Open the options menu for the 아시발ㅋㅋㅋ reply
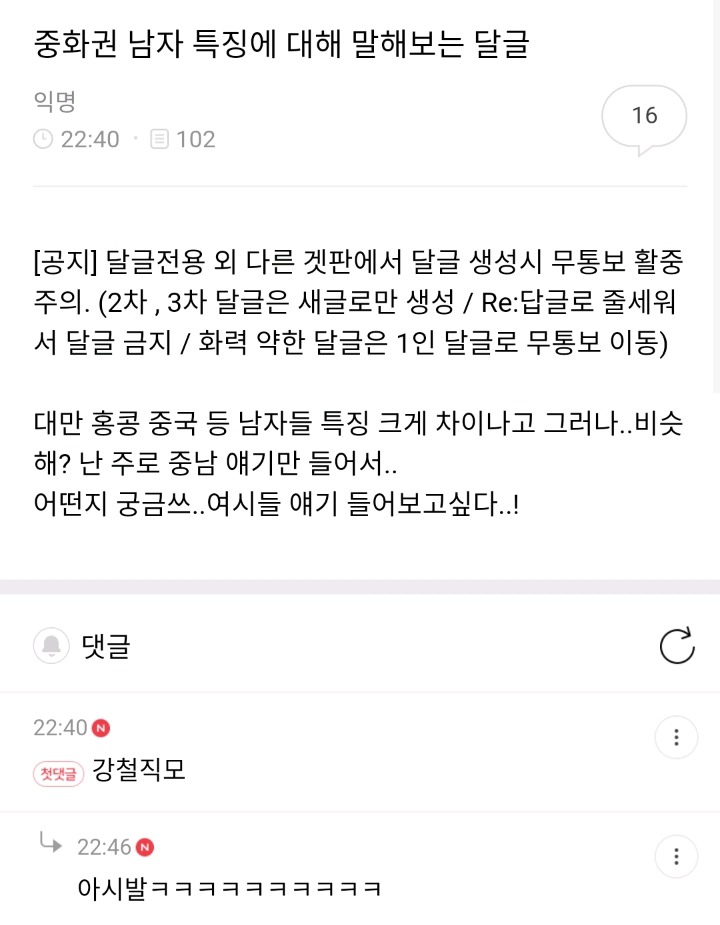The width and height of the screenshot is (720, 925). click(x=677, y=857)
